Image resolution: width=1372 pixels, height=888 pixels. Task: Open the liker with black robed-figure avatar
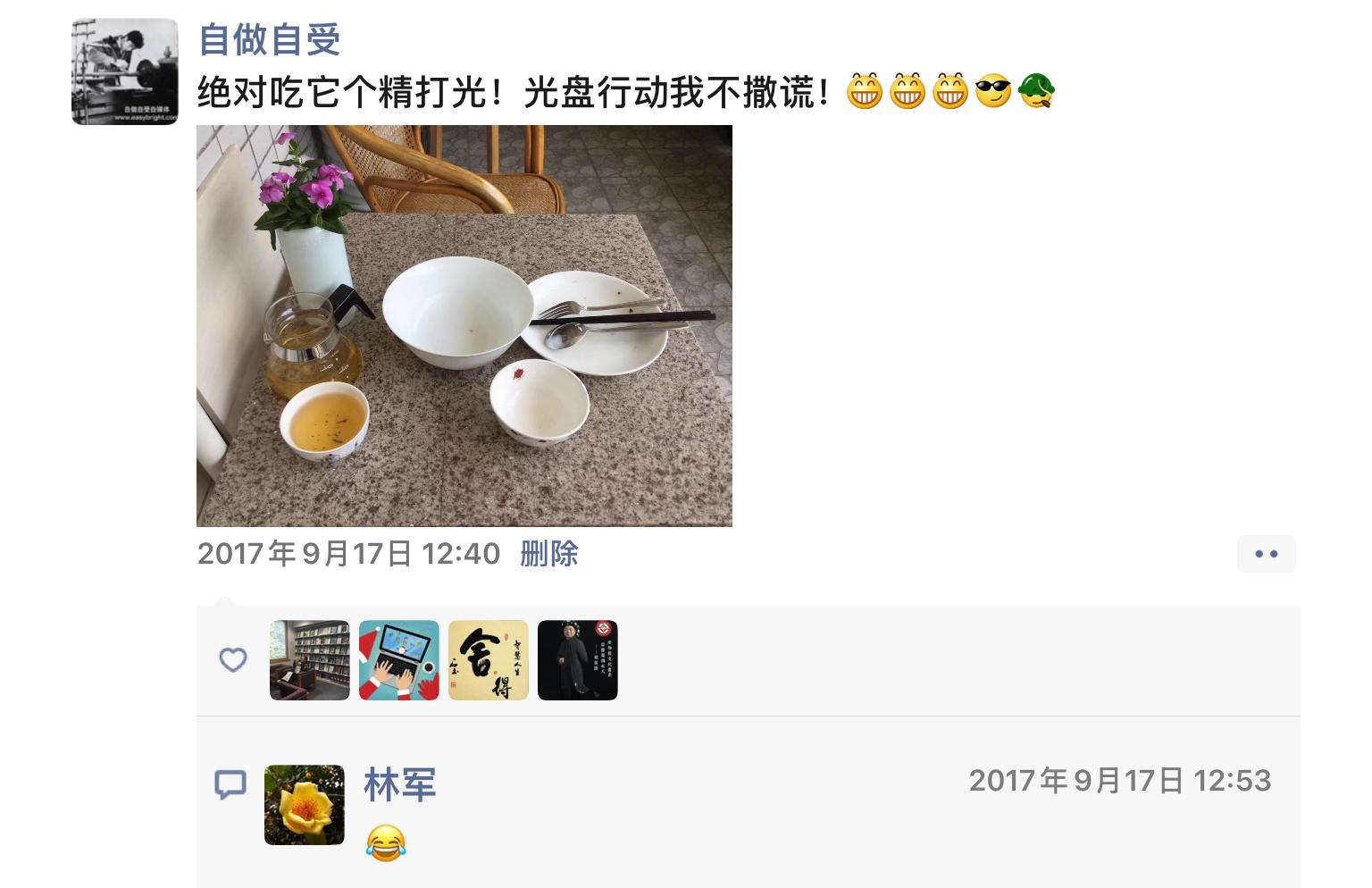578,660
